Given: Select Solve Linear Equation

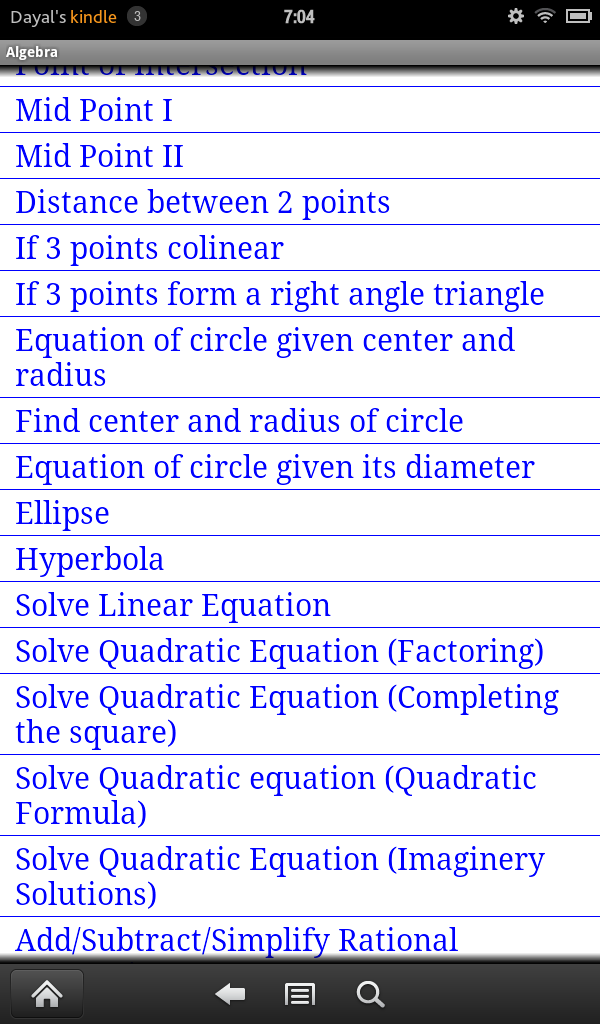Looking at the screenshot, I should (173, 605).
